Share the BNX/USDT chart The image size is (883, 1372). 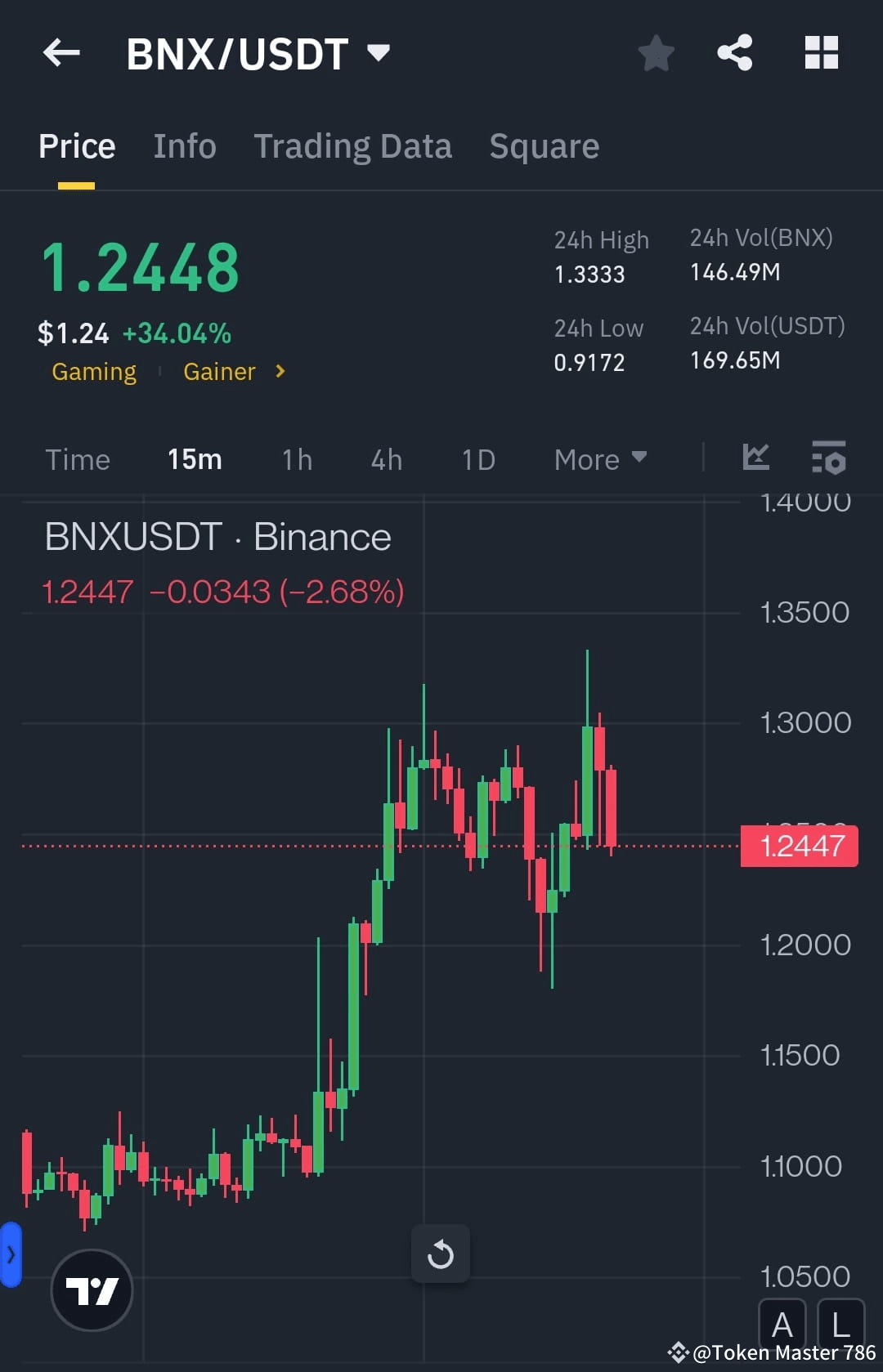[x=735, y=52]
